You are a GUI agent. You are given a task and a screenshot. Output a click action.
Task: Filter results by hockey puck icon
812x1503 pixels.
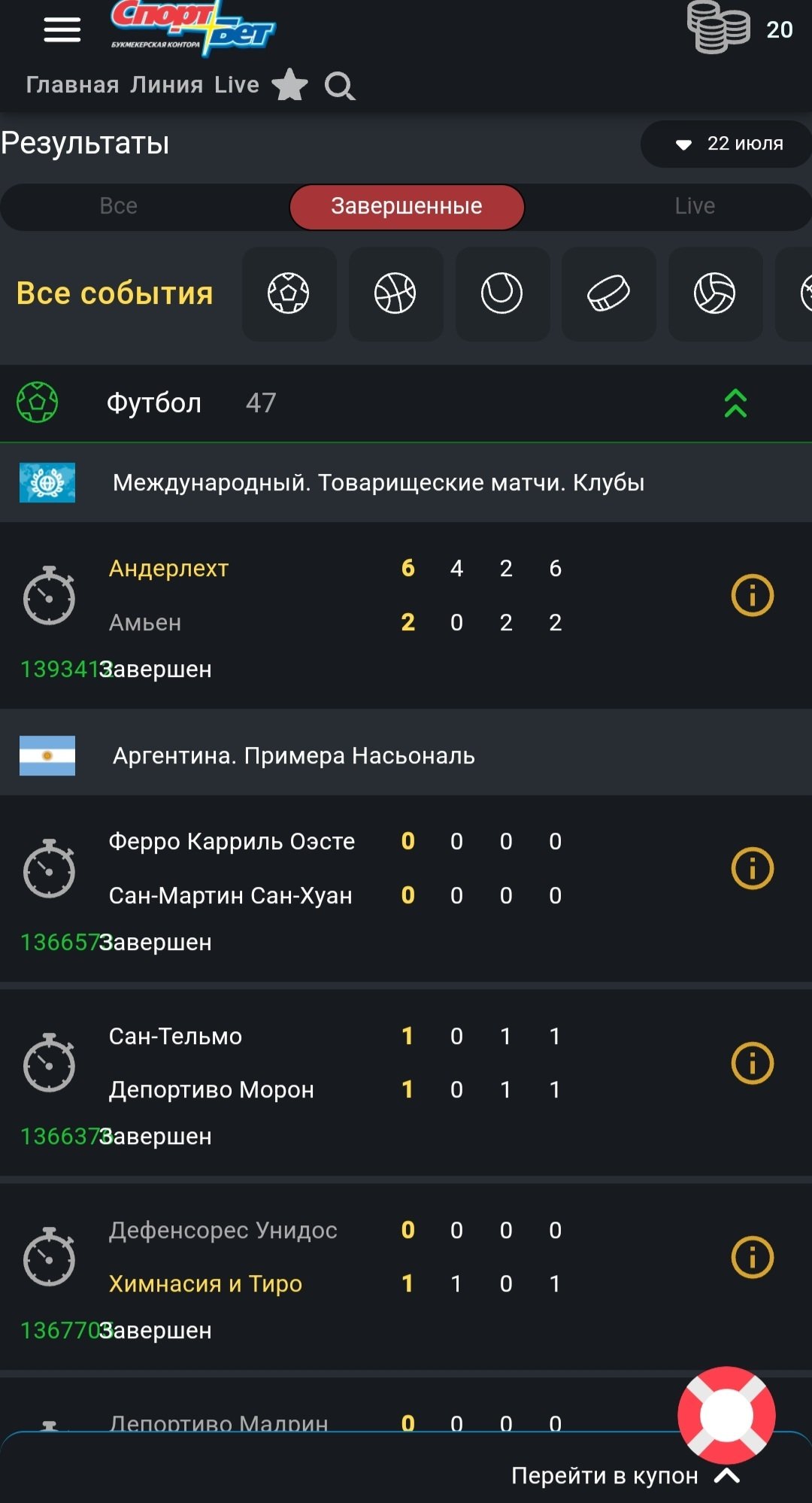(608, 293)
